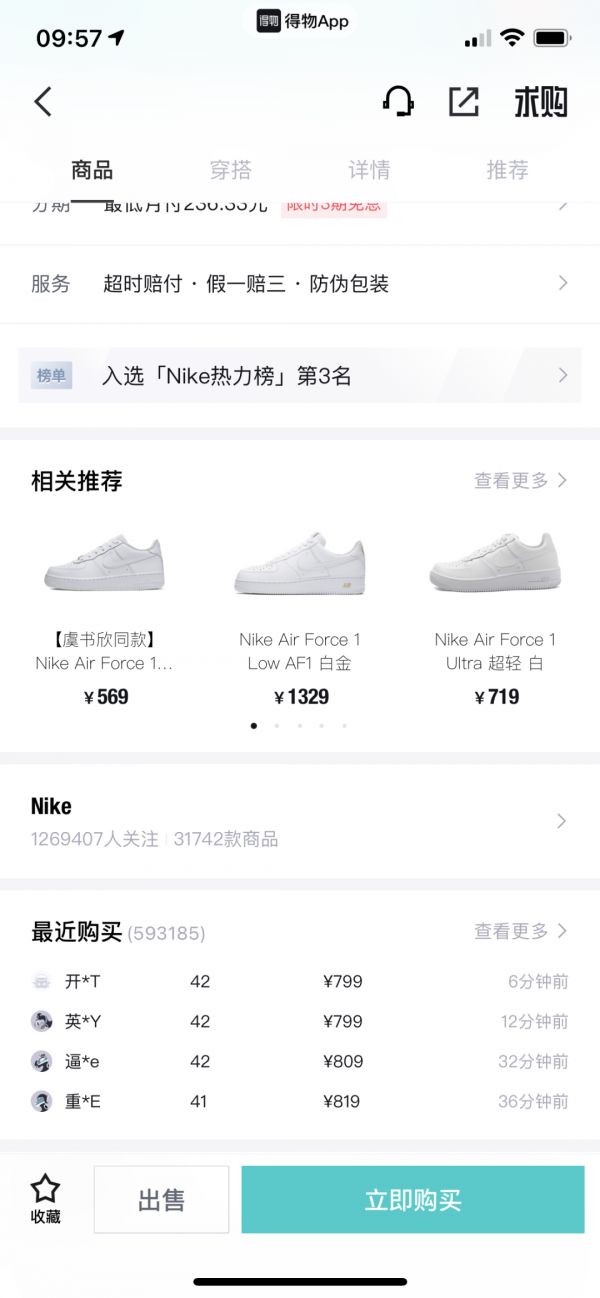Screen dimensions: 600x1298
Task: Tap the 出售 sell button
Action: pyautogui.click(x=161, y=1200)
